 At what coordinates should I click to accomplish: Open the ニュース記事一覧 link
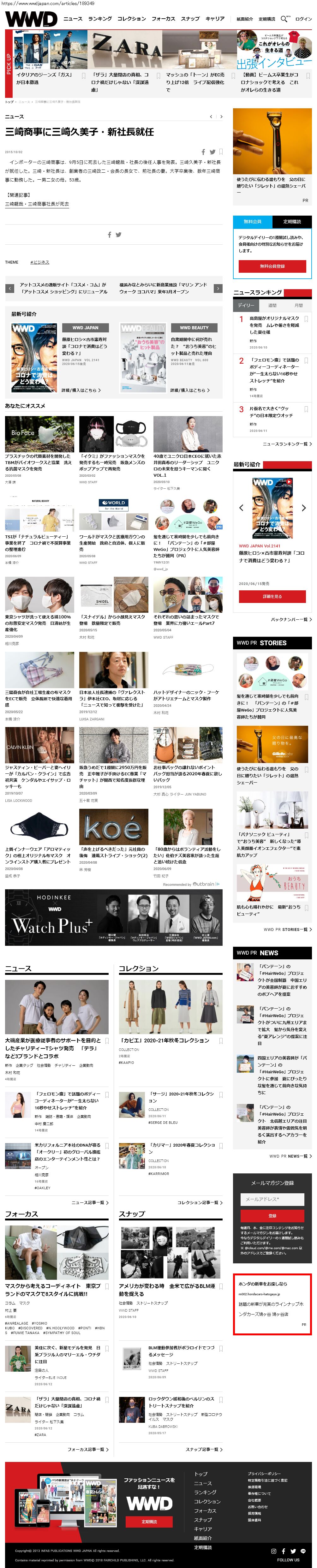pos(89,1203)
